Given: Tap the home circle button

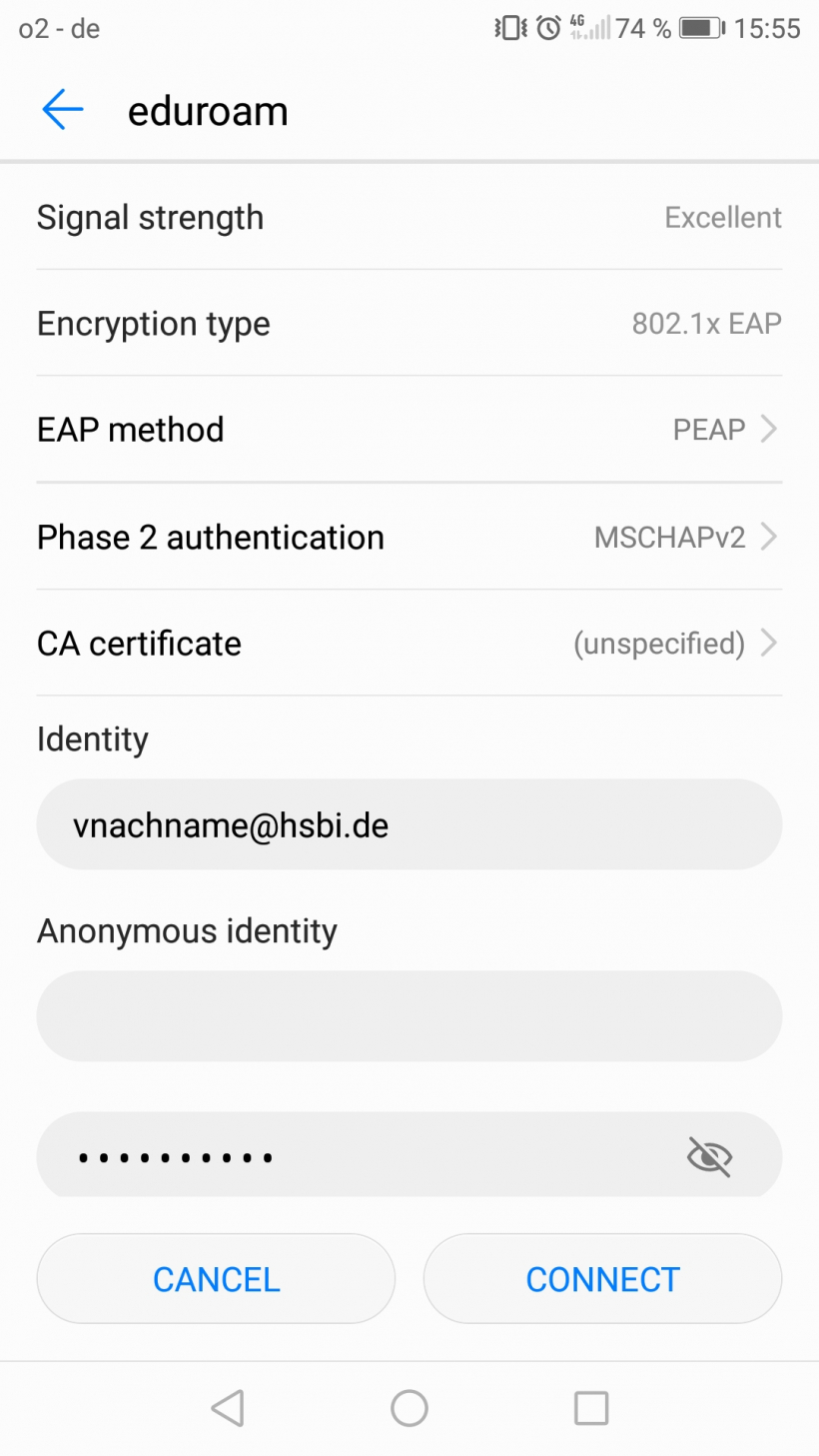Looking at the screenshot, I should point(409,1408).
